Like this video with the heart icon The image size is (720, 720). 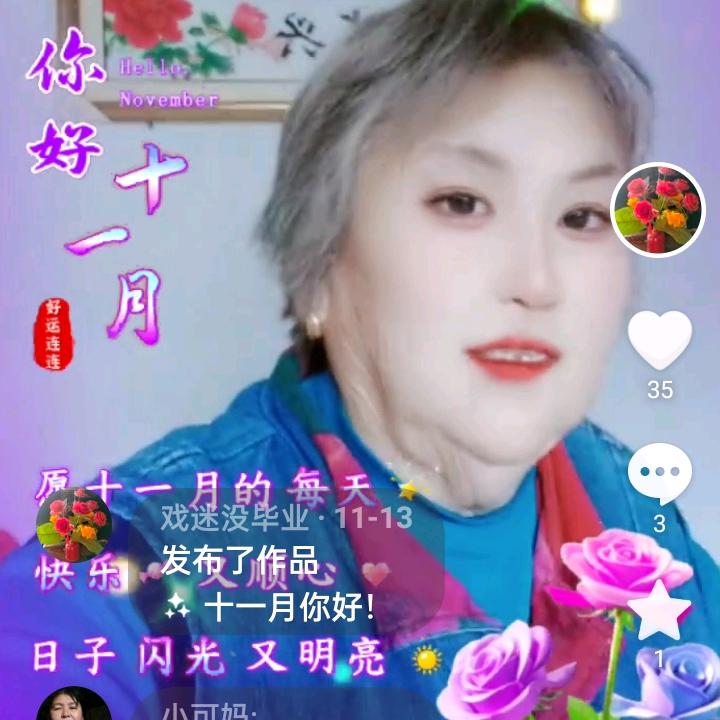[x=659, y=341]
